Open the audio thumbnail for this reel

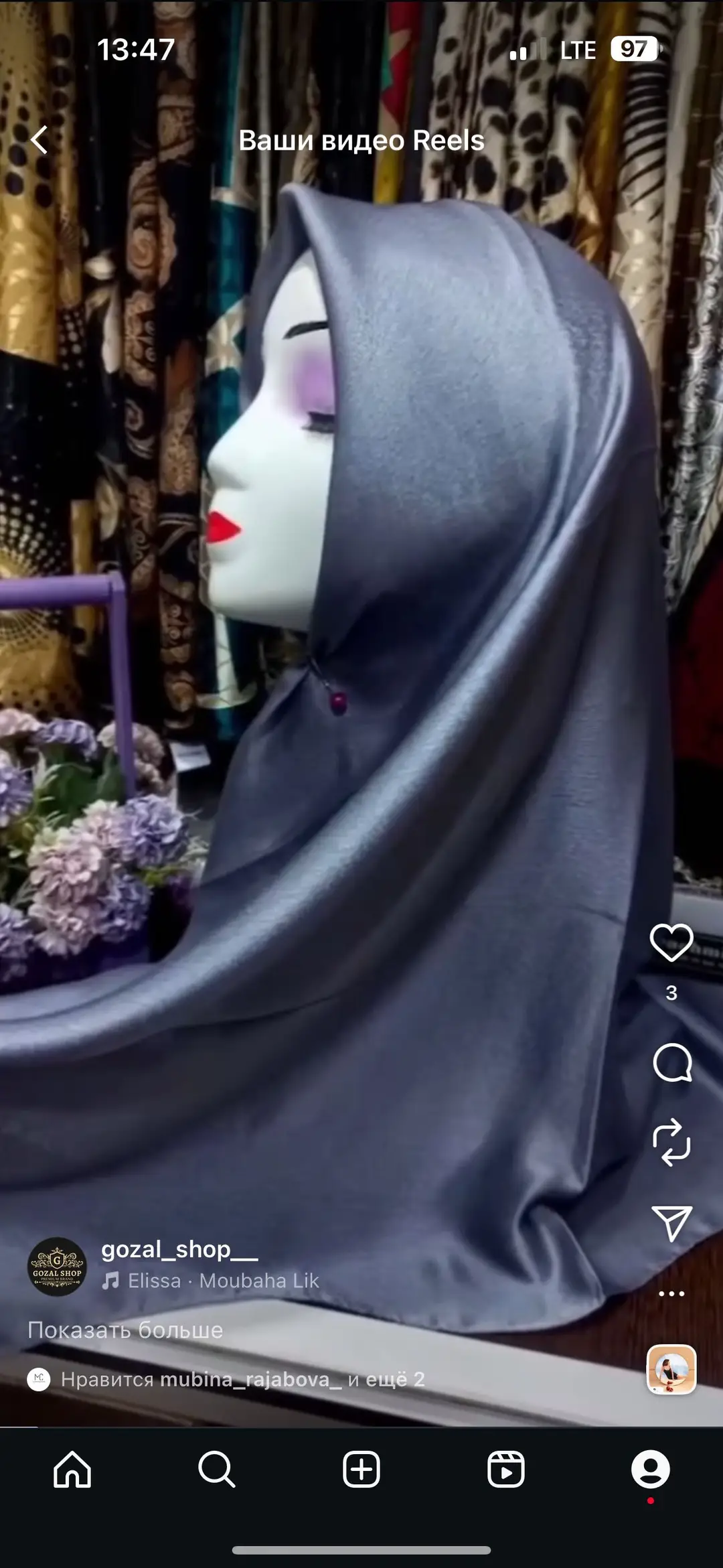pyautogui.click(x=671, y=1369)
